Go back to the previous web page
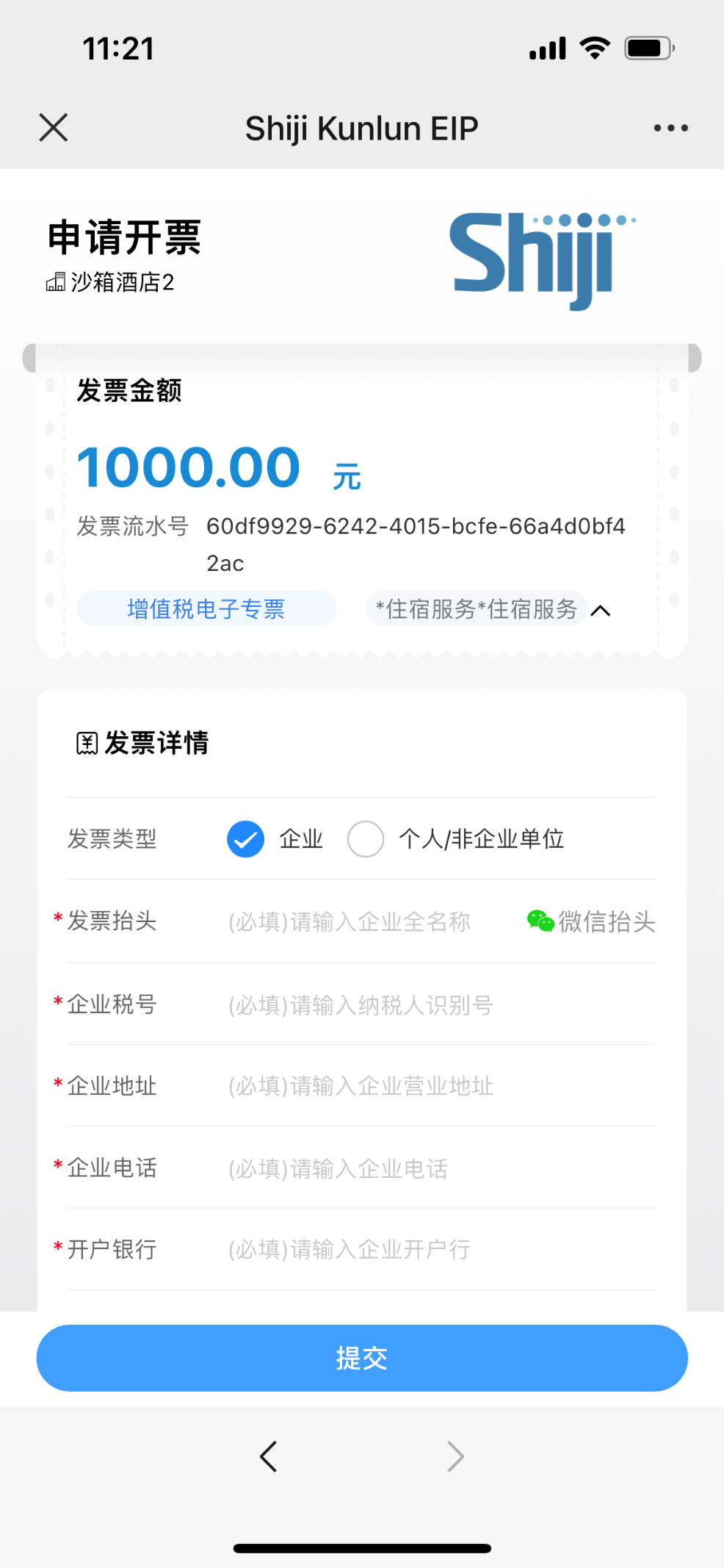The image size is (724, 1568). click(269, 1456)
